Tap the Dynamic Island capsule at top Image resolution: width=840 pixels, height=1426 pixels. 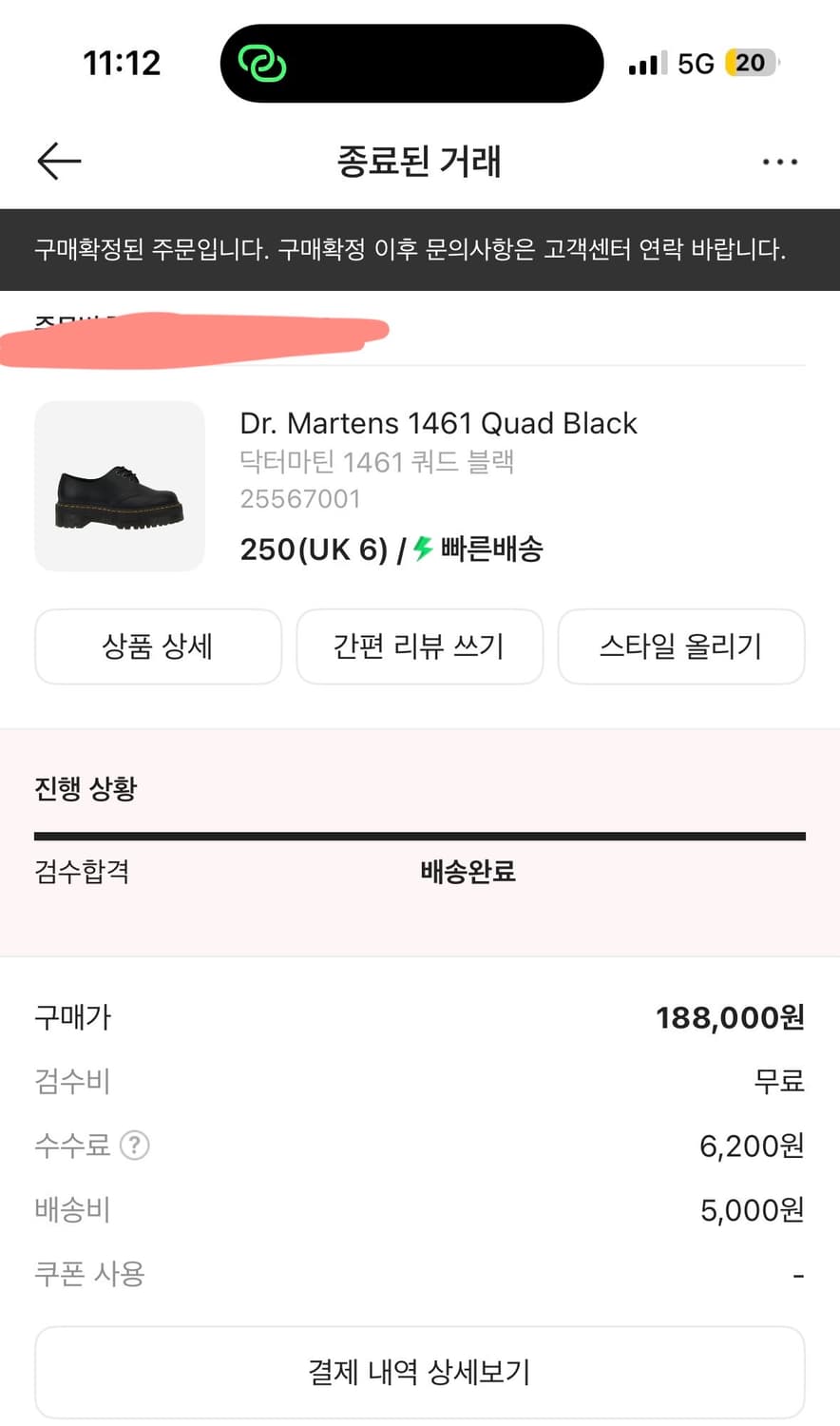point(410,63)
